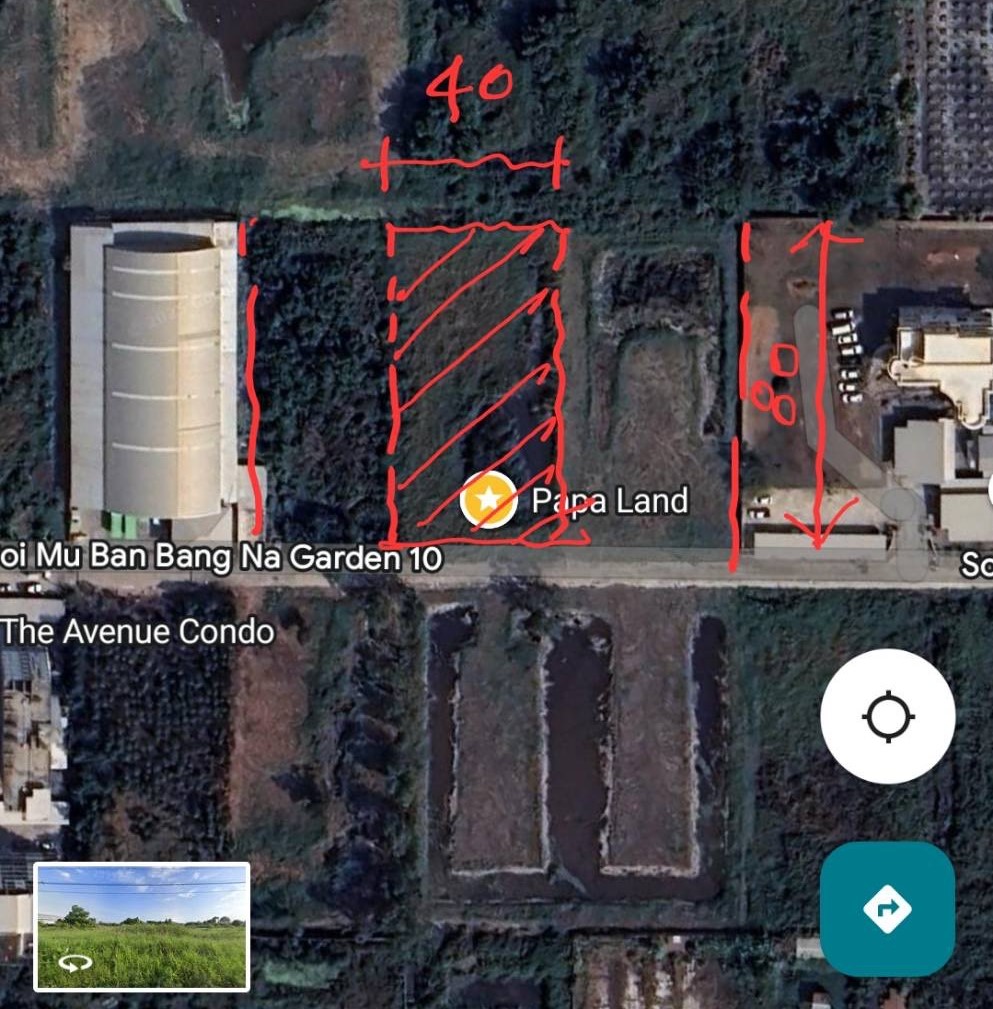993x1009 pixels.
Task: Select the starred Papa Land marker
Action: 488,498
